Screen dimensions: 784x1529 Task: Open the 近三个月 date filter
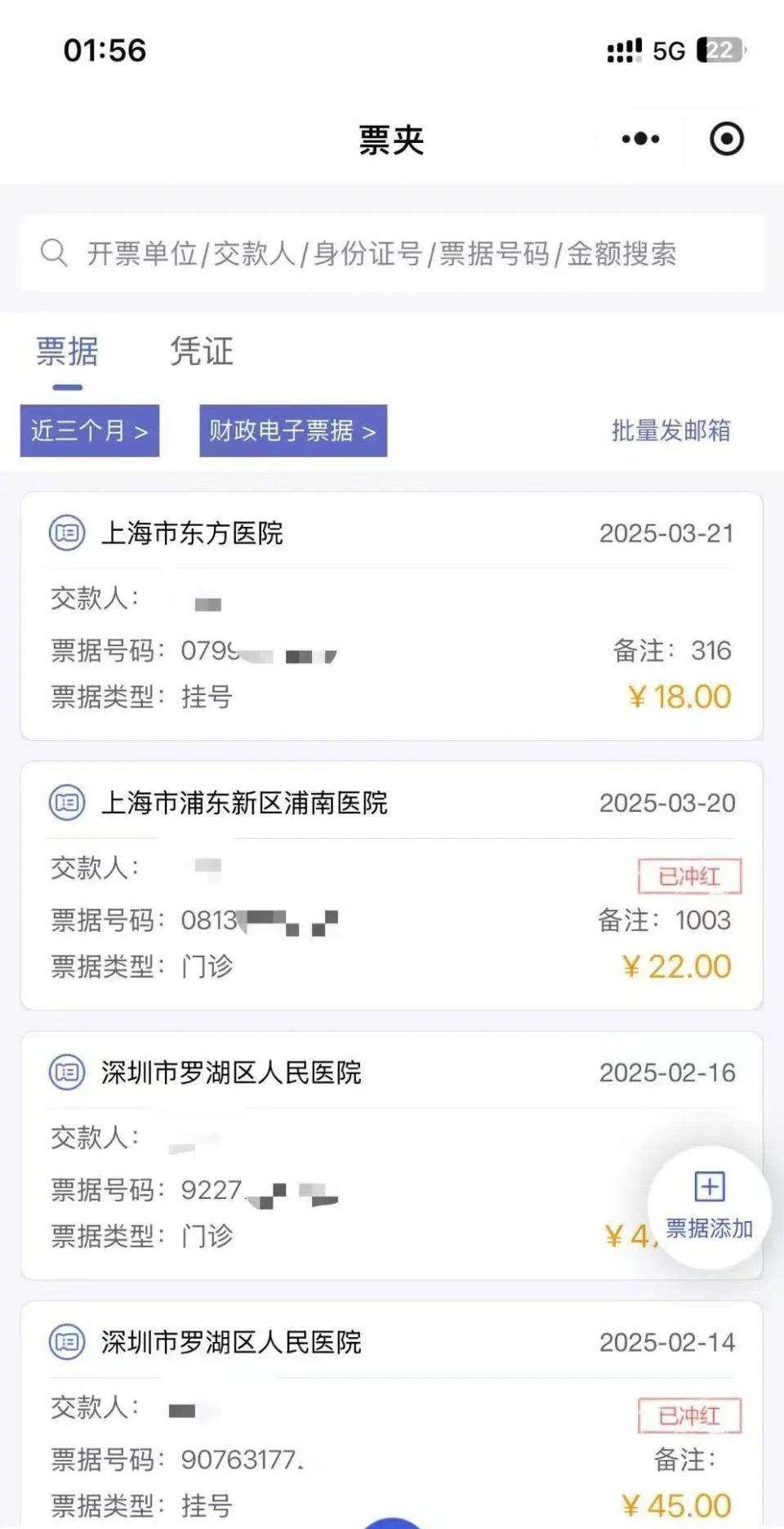(x=90, y=430)
